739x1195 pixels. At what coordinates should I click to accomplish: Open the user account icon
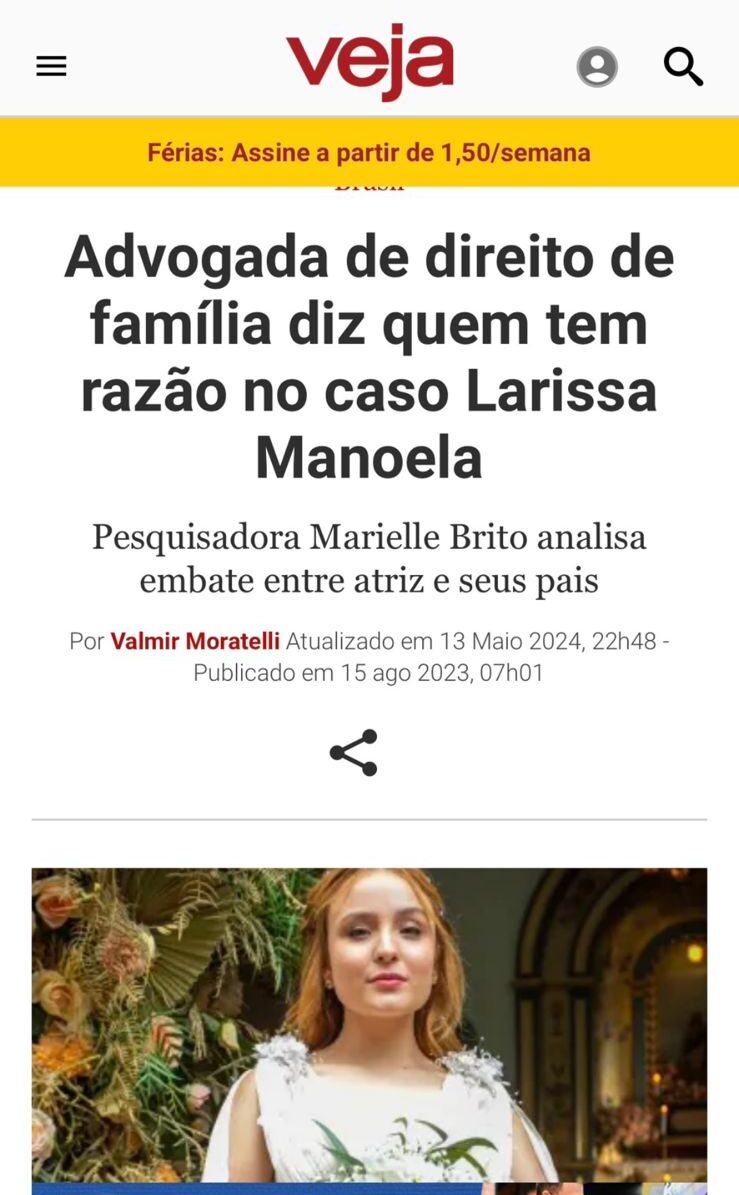pos(597,67)
